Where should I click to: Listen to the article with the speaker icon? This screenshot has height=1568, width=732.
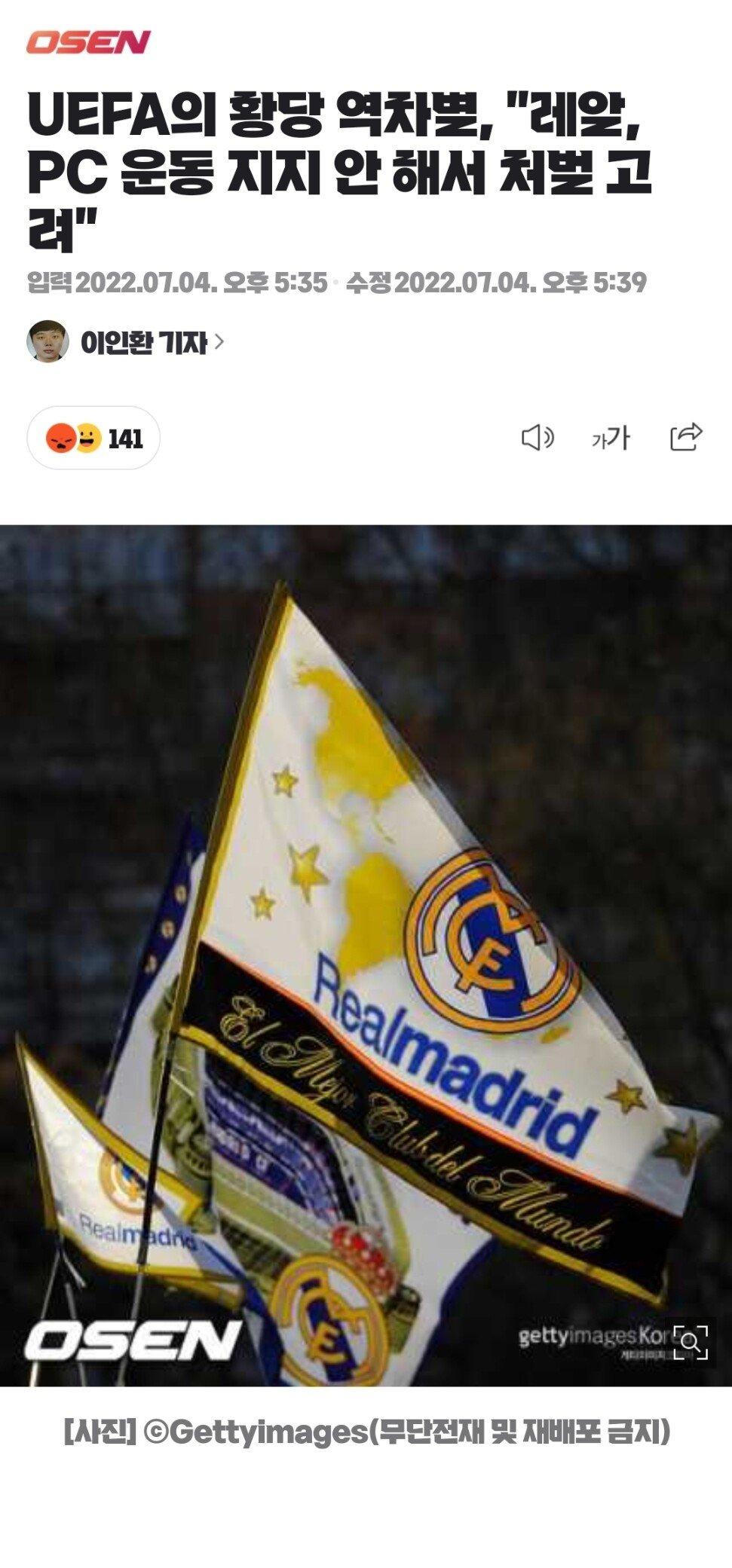coord(538,437)
